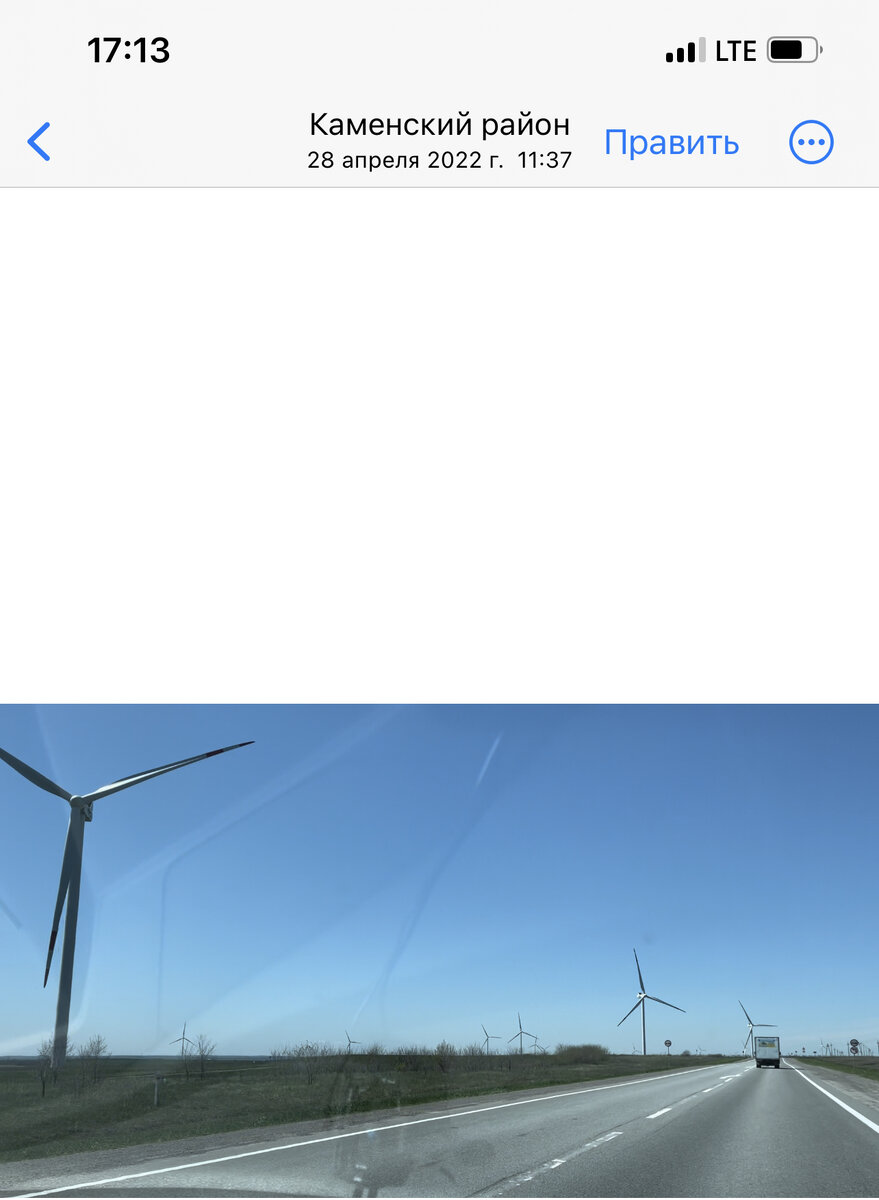879x1200 pixels.
Task: Open the three-dot more options menu
Action: click(810, 143)
